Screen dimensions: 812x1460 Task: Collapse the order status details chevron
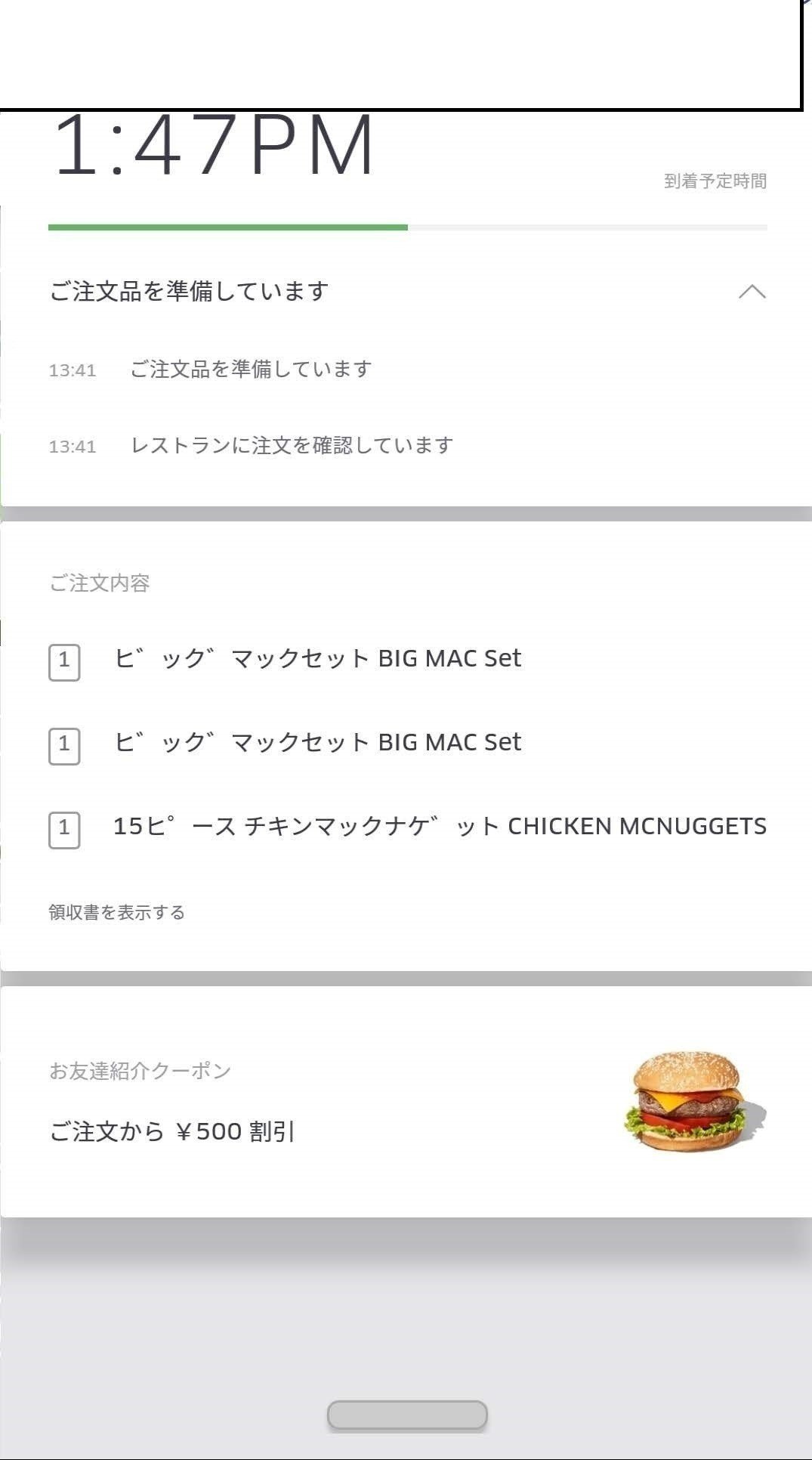point(752,292)
